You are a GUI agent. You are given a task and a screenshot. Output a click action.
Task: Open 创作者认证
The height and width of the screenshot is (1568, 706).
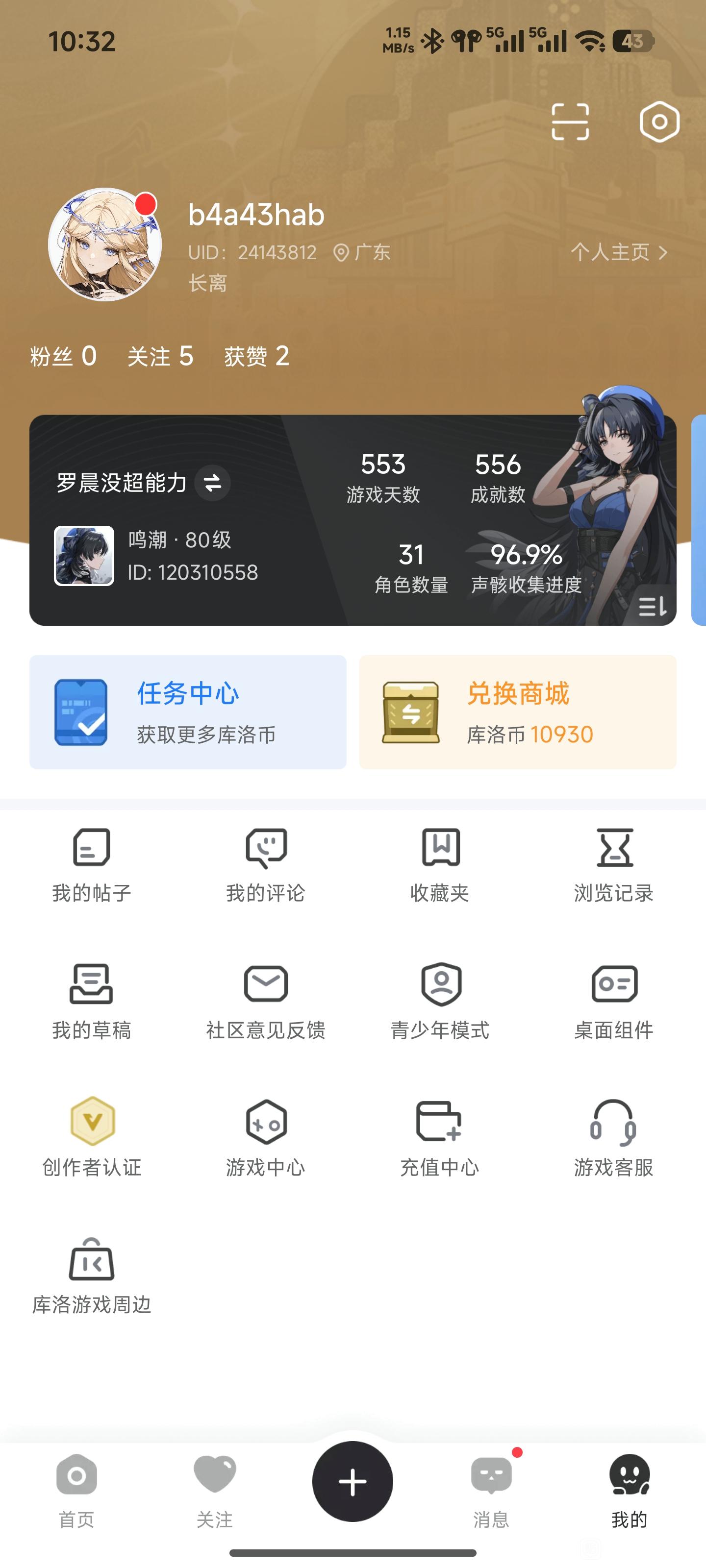point(91,1138)
